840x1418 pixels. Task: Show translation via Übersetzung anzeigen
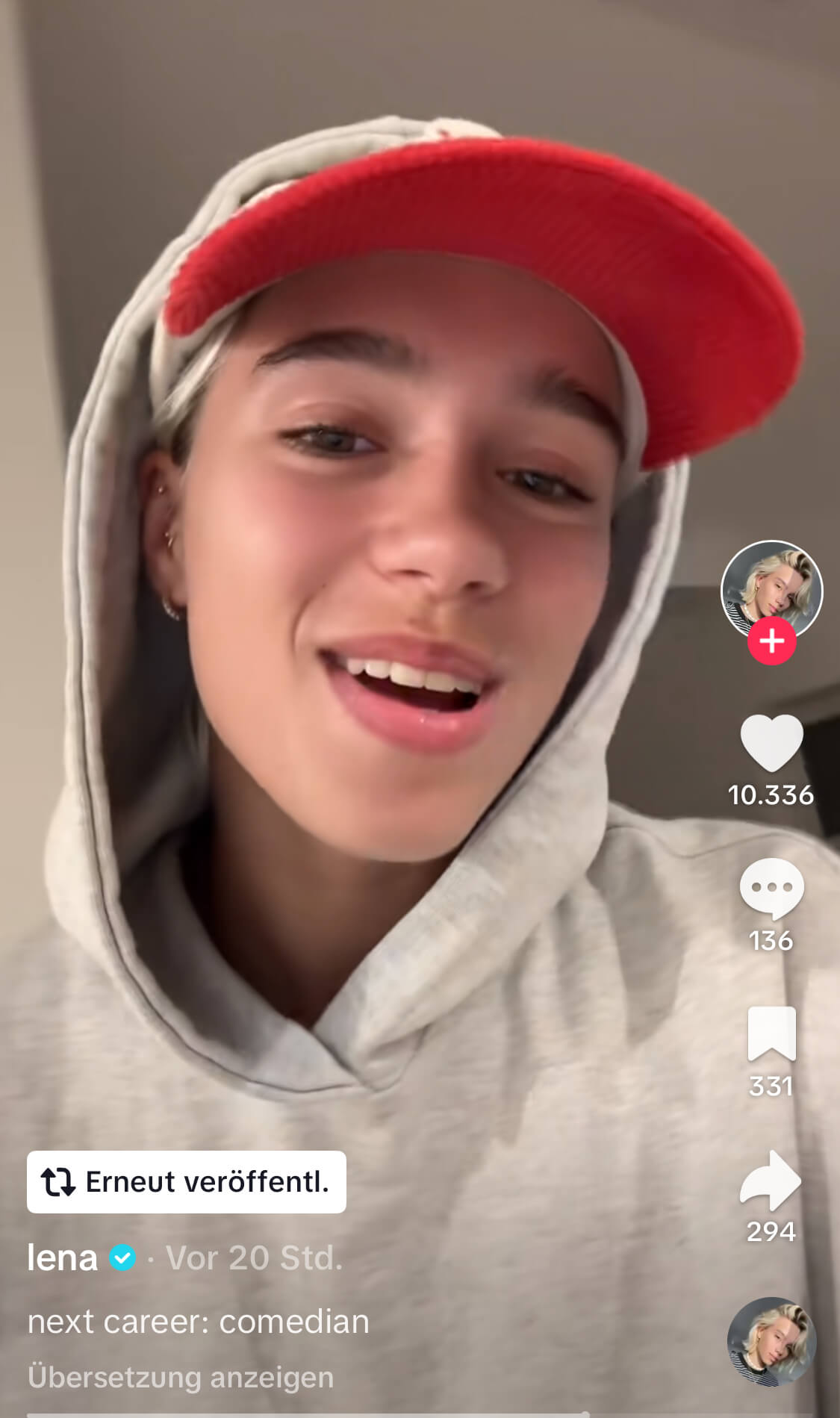tap(181, 1377)
